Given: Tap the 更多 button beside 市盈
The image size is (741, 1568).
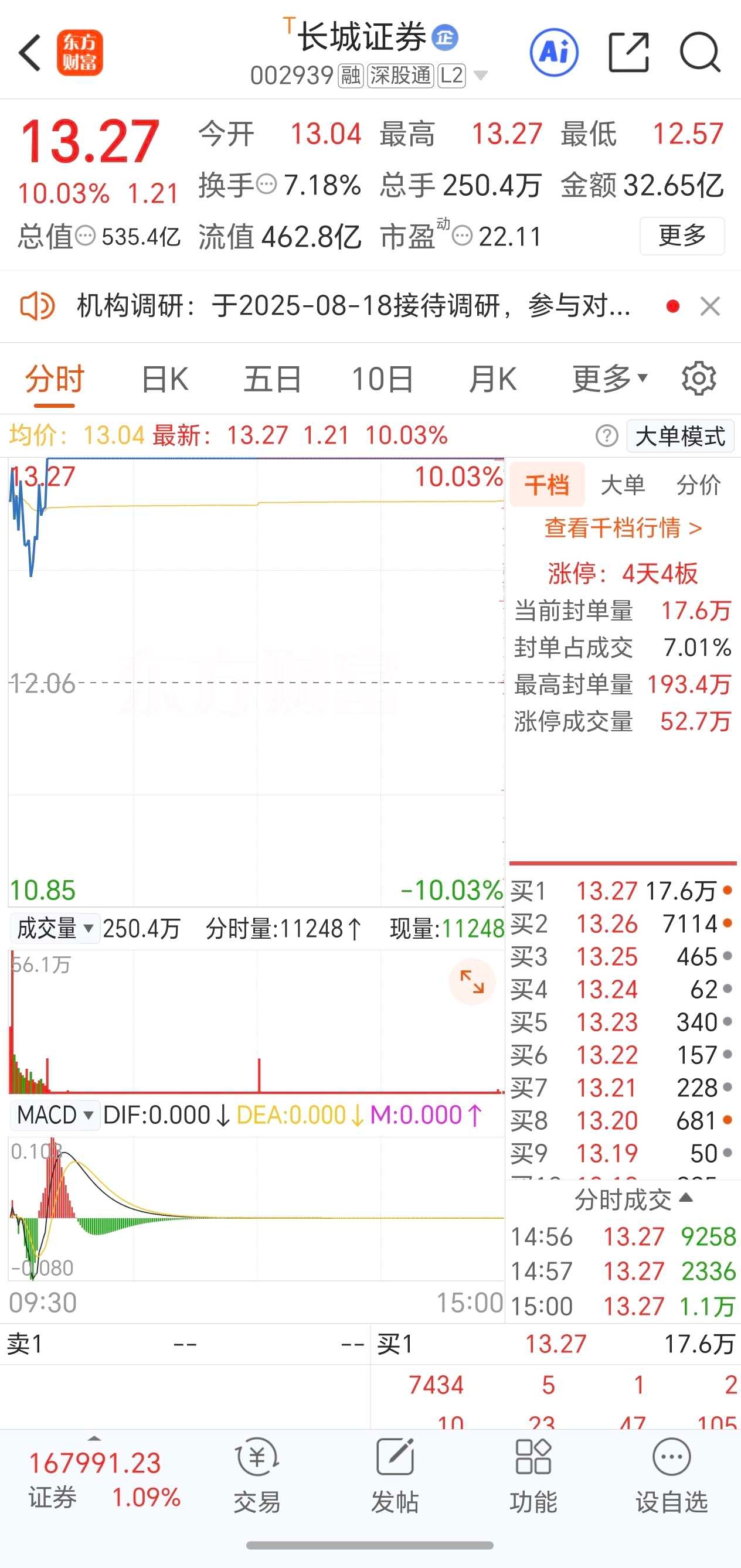Looking at the screenshot, I should (x=682, y=236).
